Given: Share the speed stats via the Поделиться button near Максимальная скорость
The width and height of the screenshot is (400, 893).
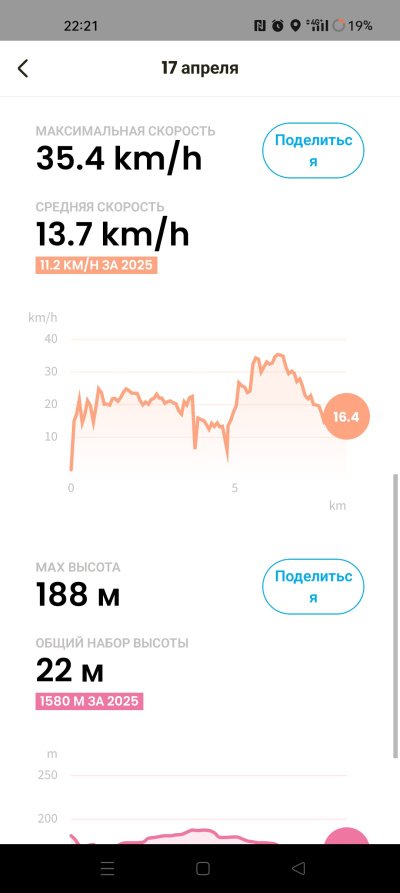Looking at the screenshot, I should pos(313,151).
